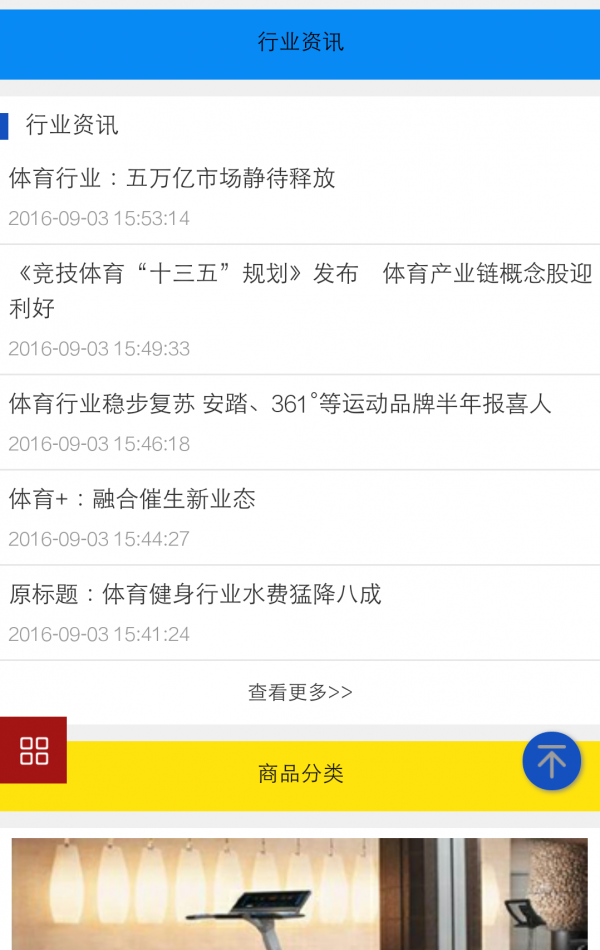The width and height of the screenshot is (600, 950).
Task: Open the 《竞技体育"十三五"规划》发布 article
Action: click(300, 290)
